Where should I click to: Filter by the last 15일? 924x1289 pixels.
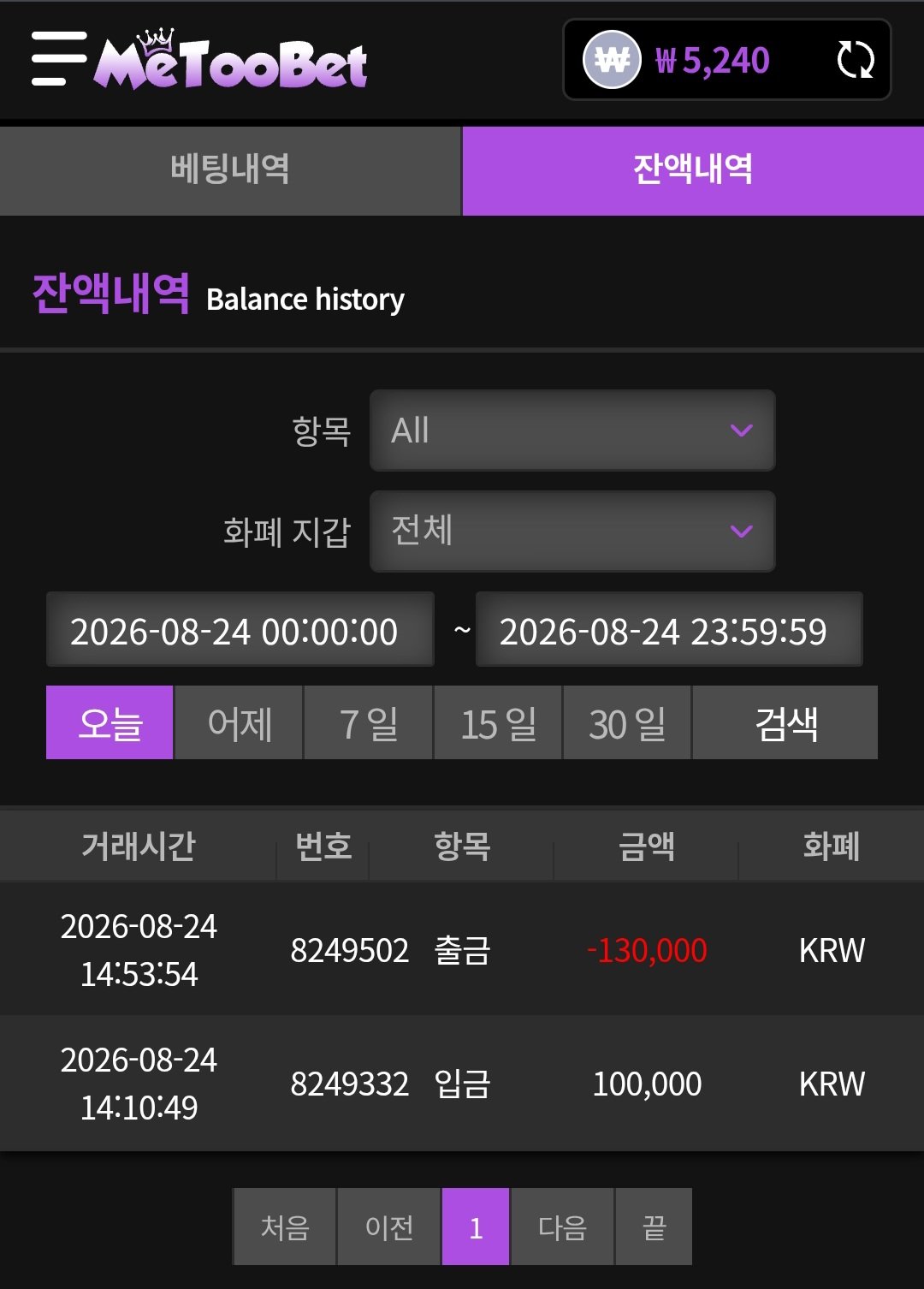coord(498,722)
